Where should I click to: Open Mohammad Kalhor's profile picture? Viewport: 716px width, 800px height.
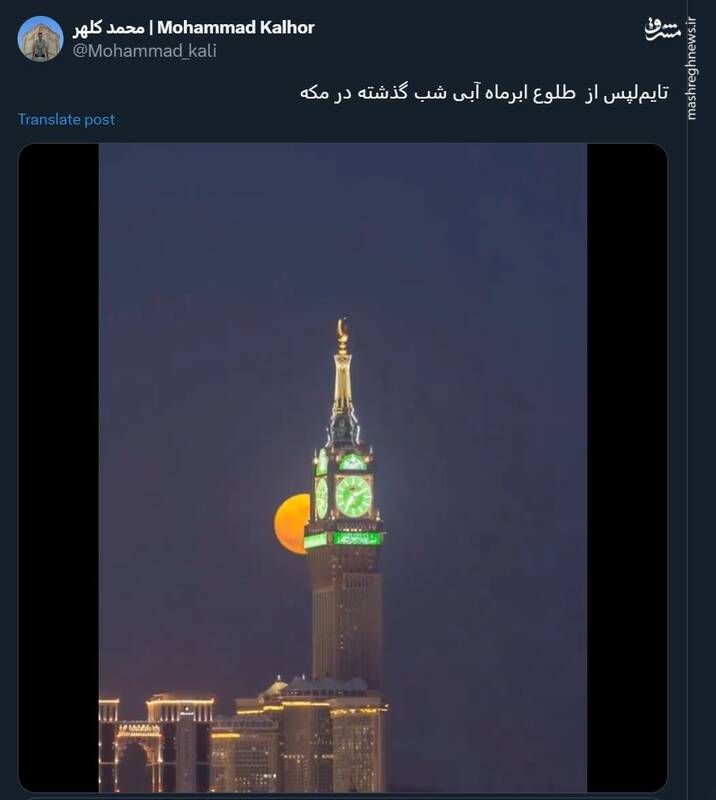[41, 39]
